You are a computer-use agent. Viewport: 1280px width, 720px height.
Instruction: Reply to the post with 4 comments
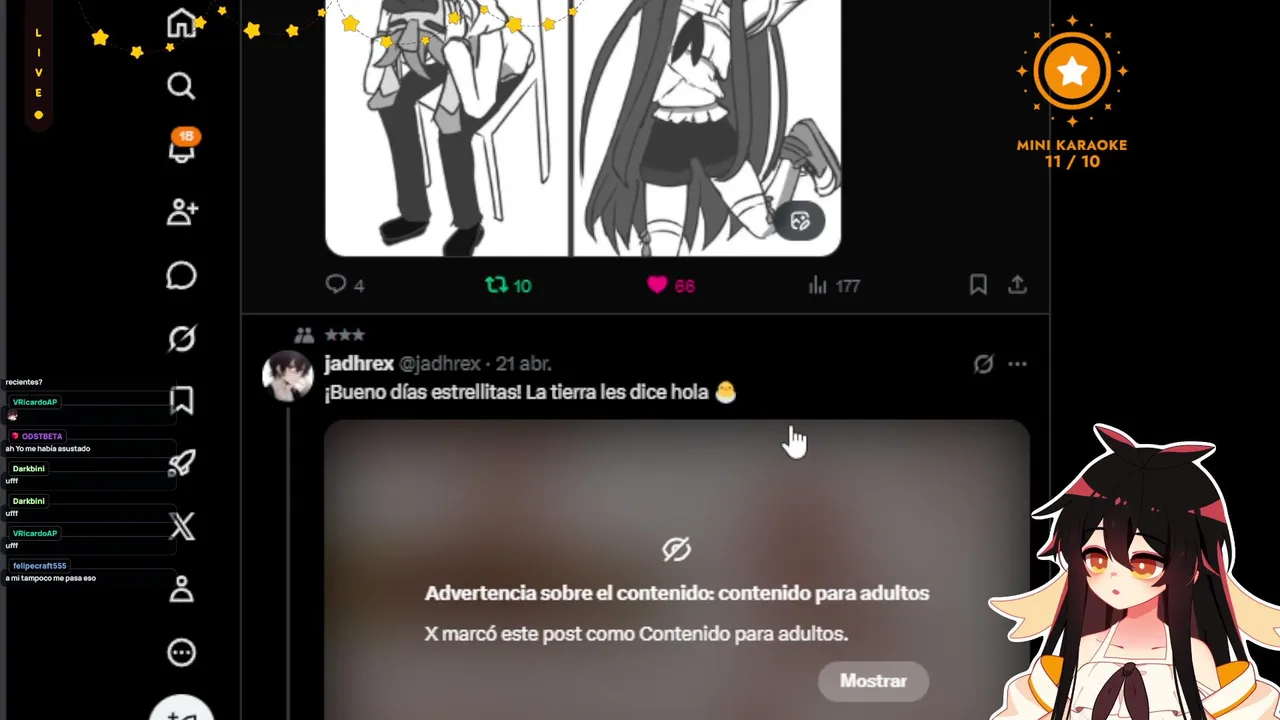[336, 285]
